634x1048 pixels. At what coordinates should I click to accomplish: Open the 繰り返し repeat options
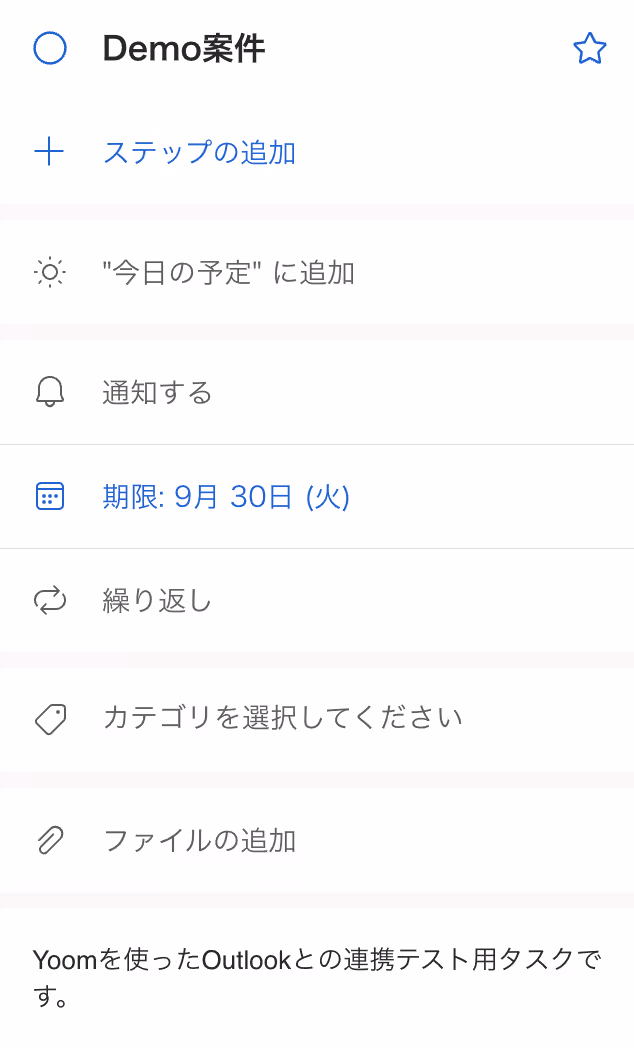157,601
